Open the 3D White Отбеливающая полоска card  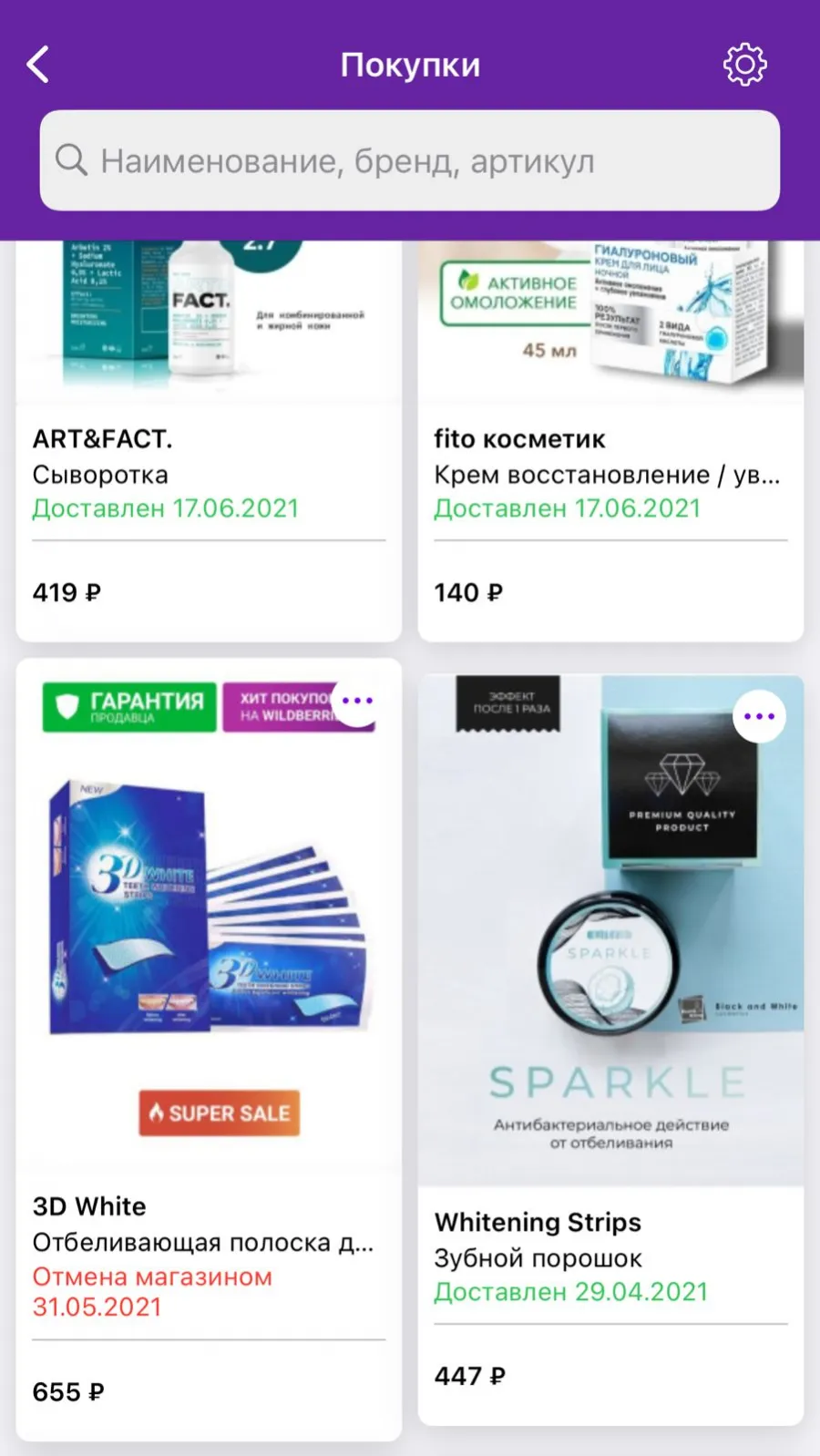coord(209,1050)
